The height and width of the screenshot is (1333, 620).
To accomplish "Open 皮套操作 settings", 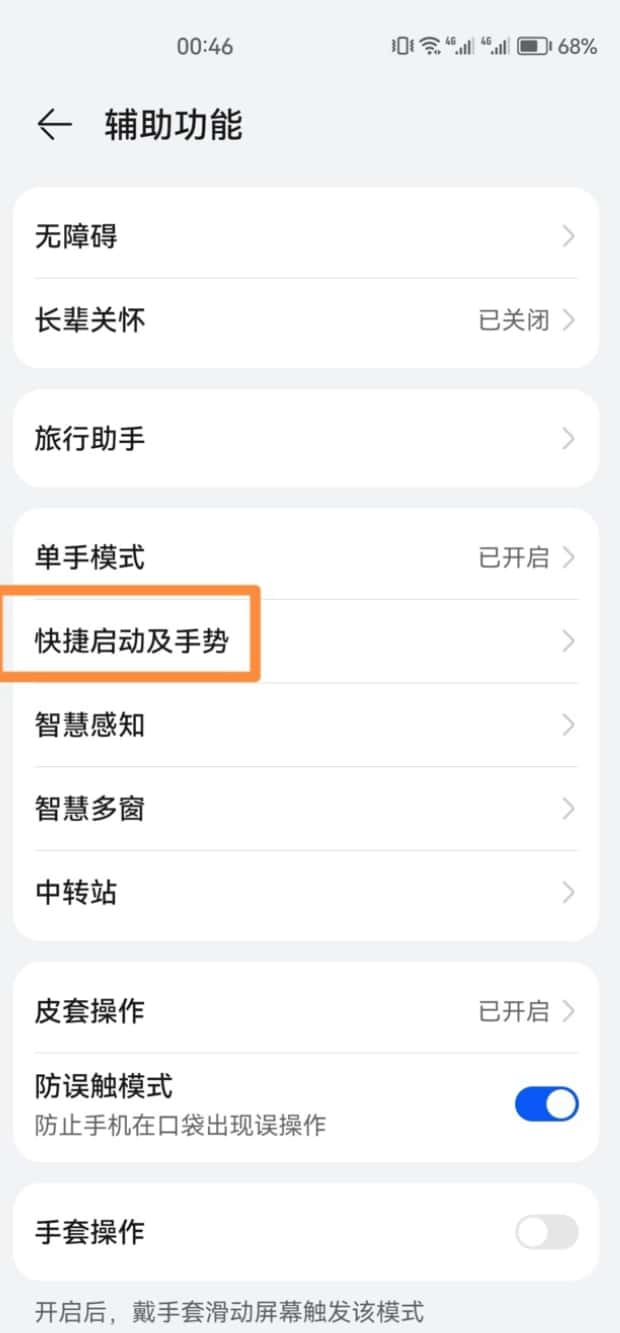I will [306, 1011].
